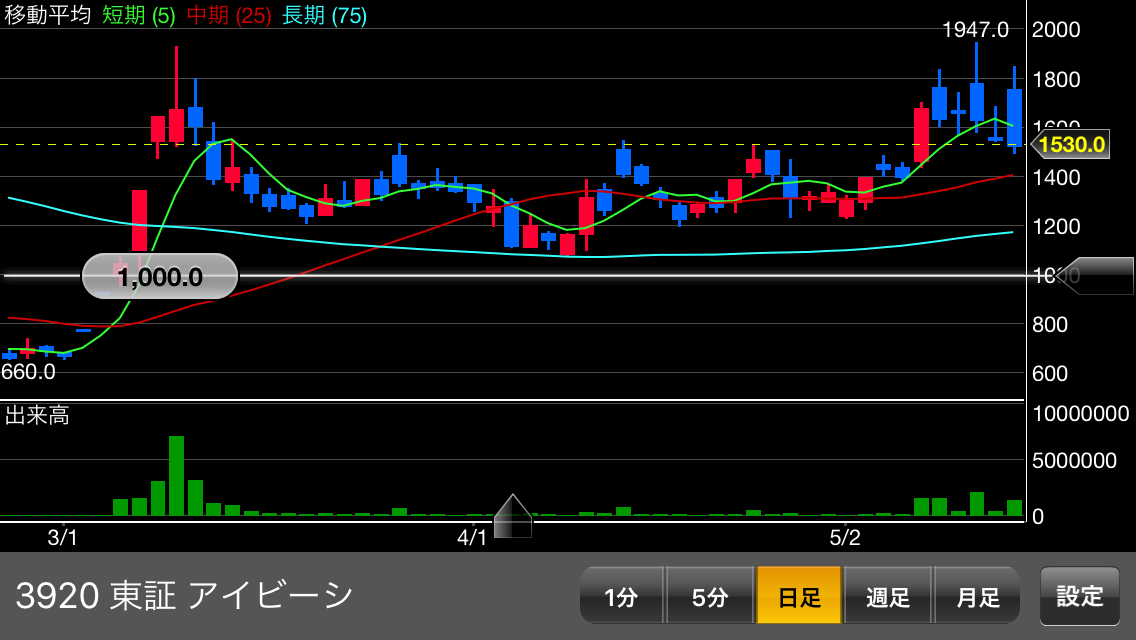
Task: Open the 設定 settings button
Action: coord(1080,596)
